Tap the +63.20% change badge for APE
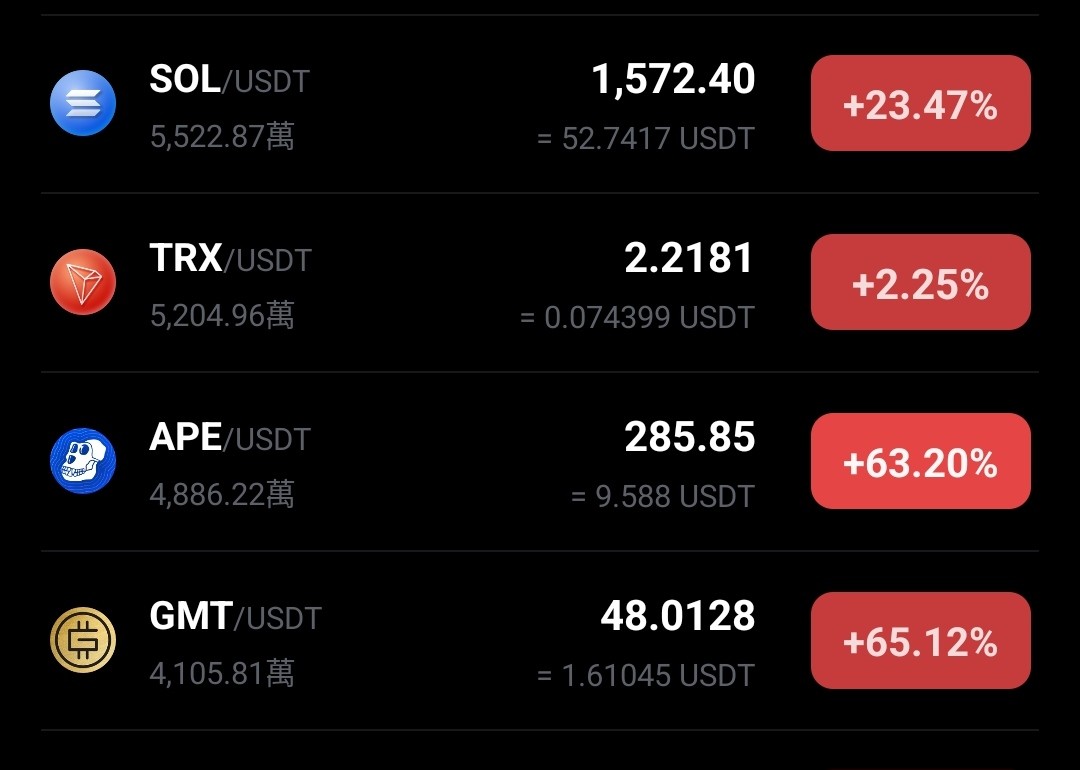The width and height of the screenshot is (1080, 770). click(920, 461)
